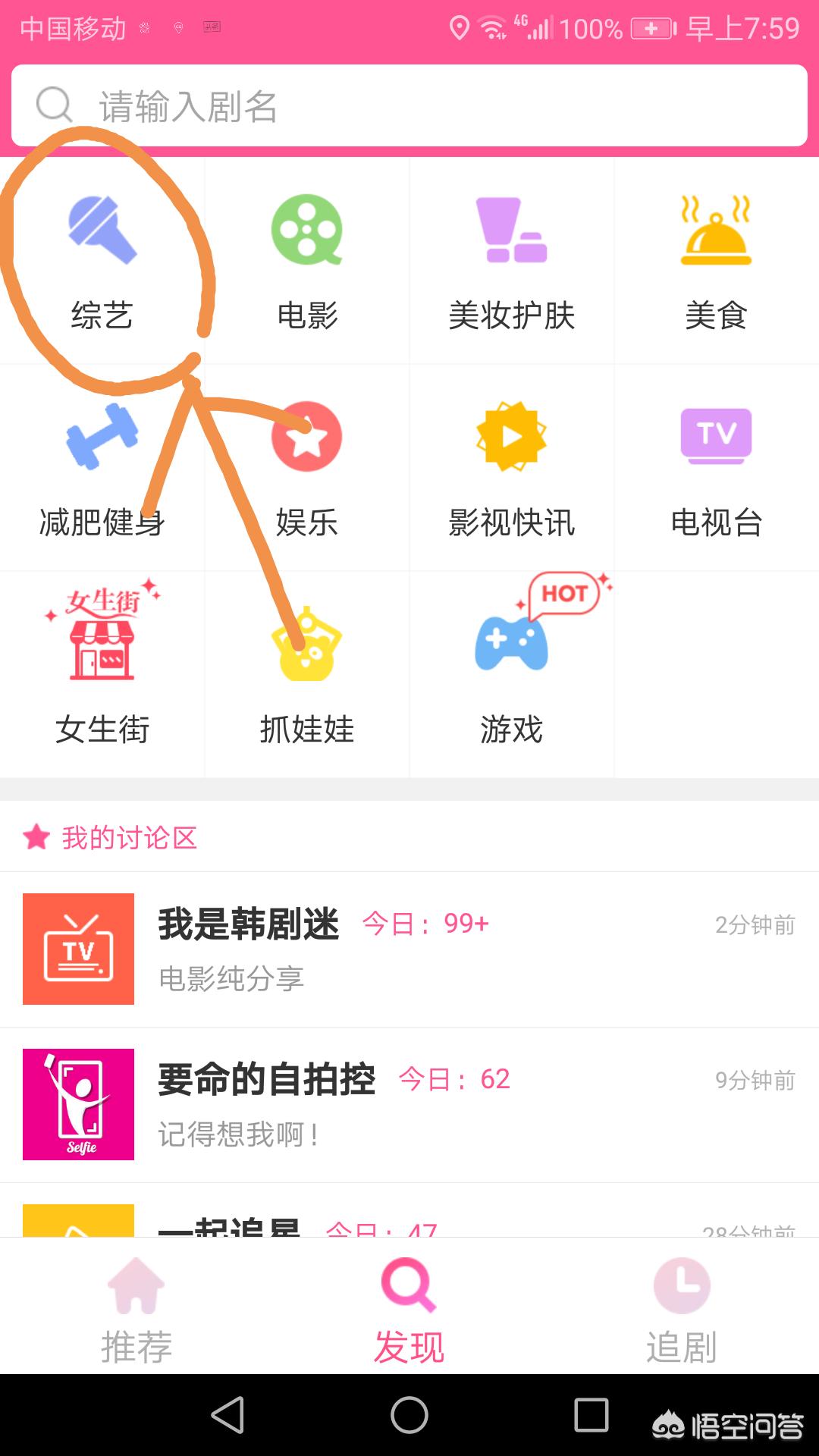Open the 美食 category

[x=717, y=261]
